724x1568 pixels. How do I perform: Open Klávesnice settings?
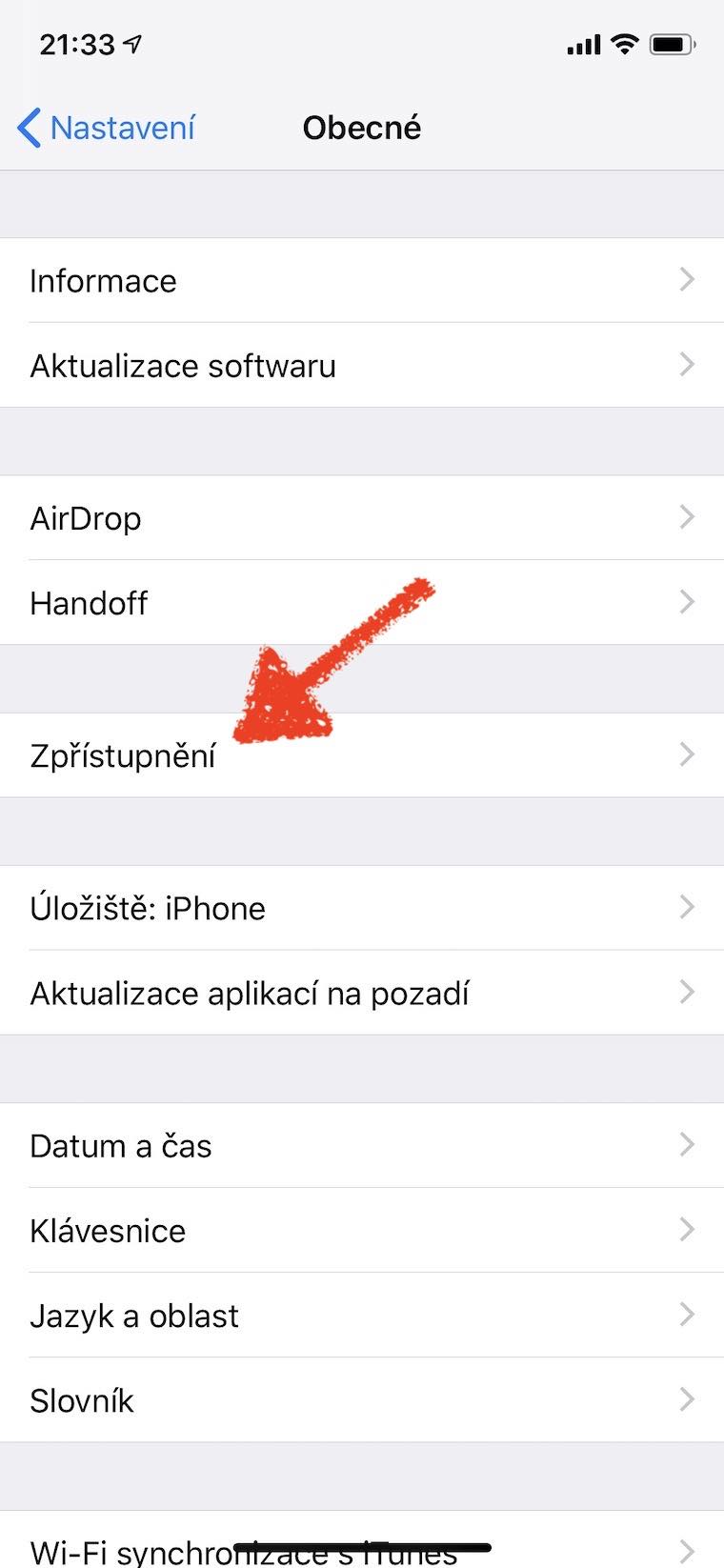pyautogui.click(x=362, y=1230)
